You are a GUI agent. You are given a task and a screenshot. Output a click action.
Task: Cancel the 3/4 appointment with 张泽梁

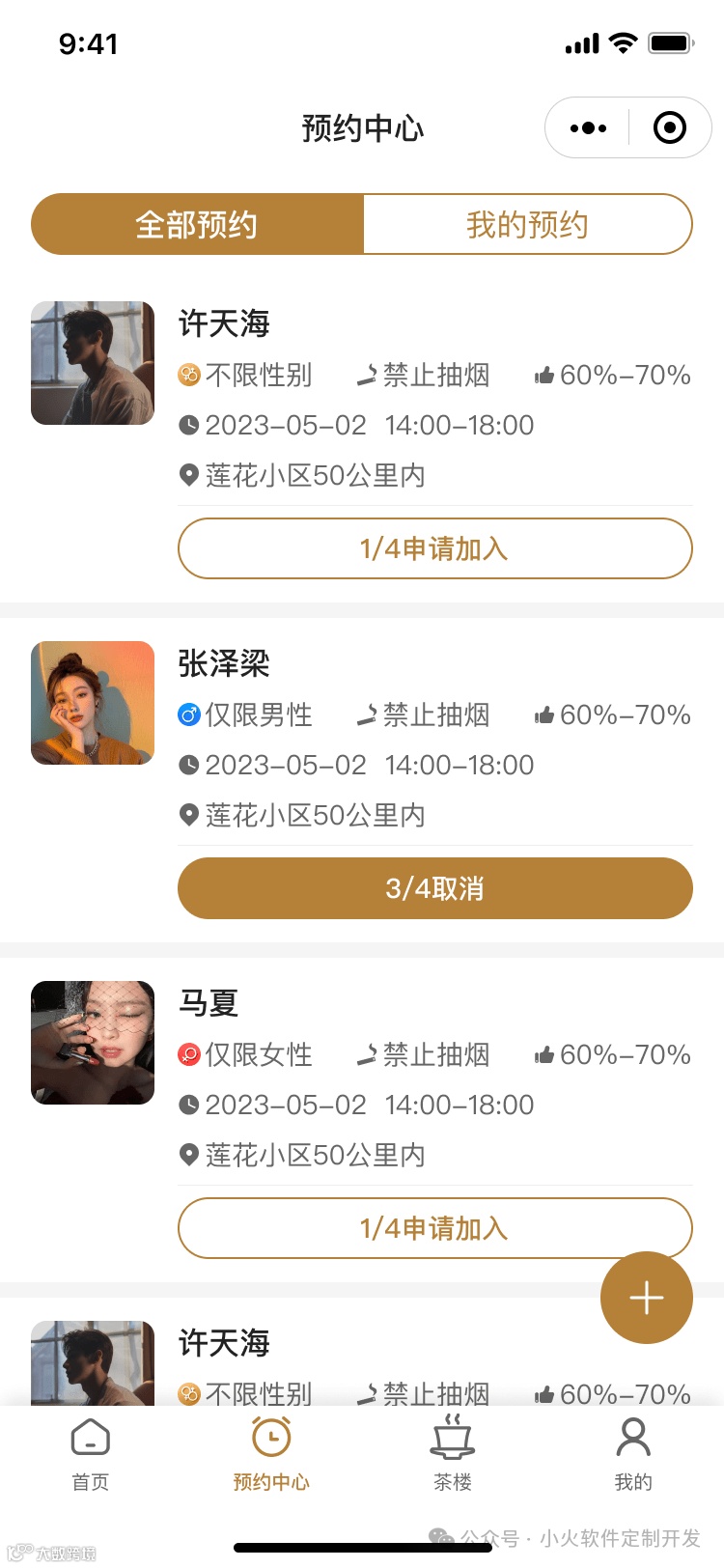tap(434, 888)
